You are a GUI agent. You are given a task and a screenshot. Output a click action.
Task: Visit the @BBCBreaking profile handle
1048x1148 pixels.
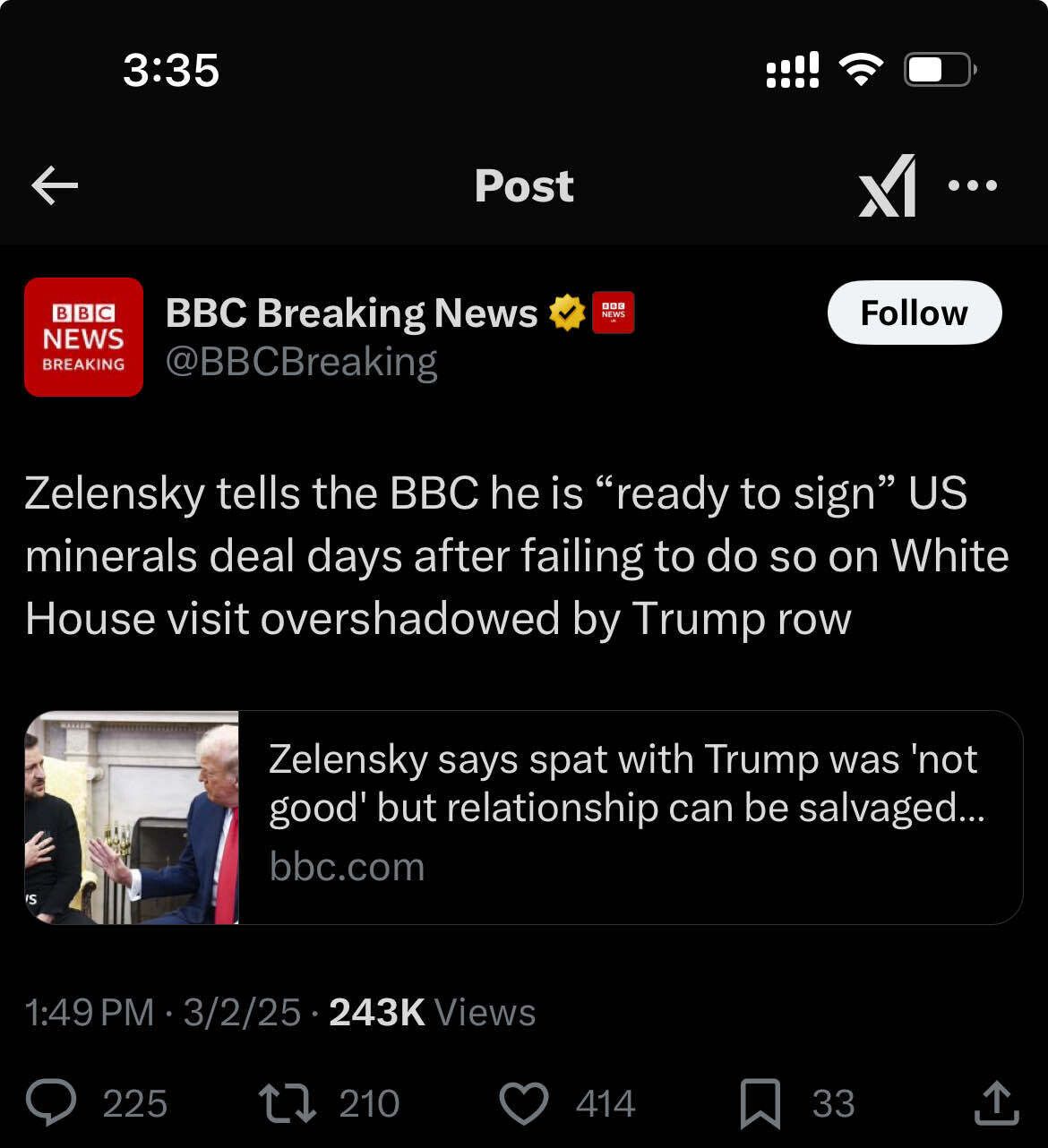[x=301, y=361]
